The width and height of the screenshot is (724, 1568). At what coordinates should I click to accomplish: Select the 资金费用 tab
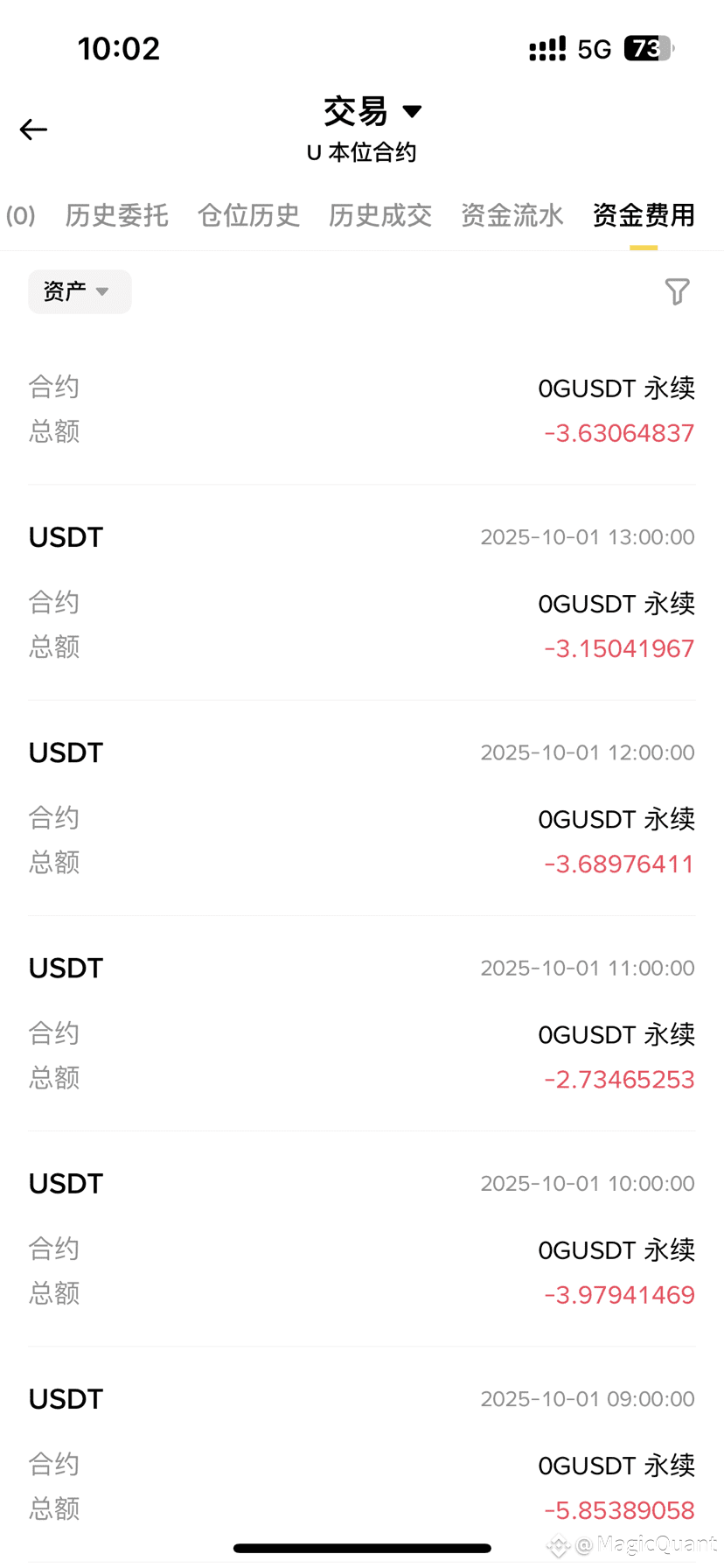tap(644, 215)
